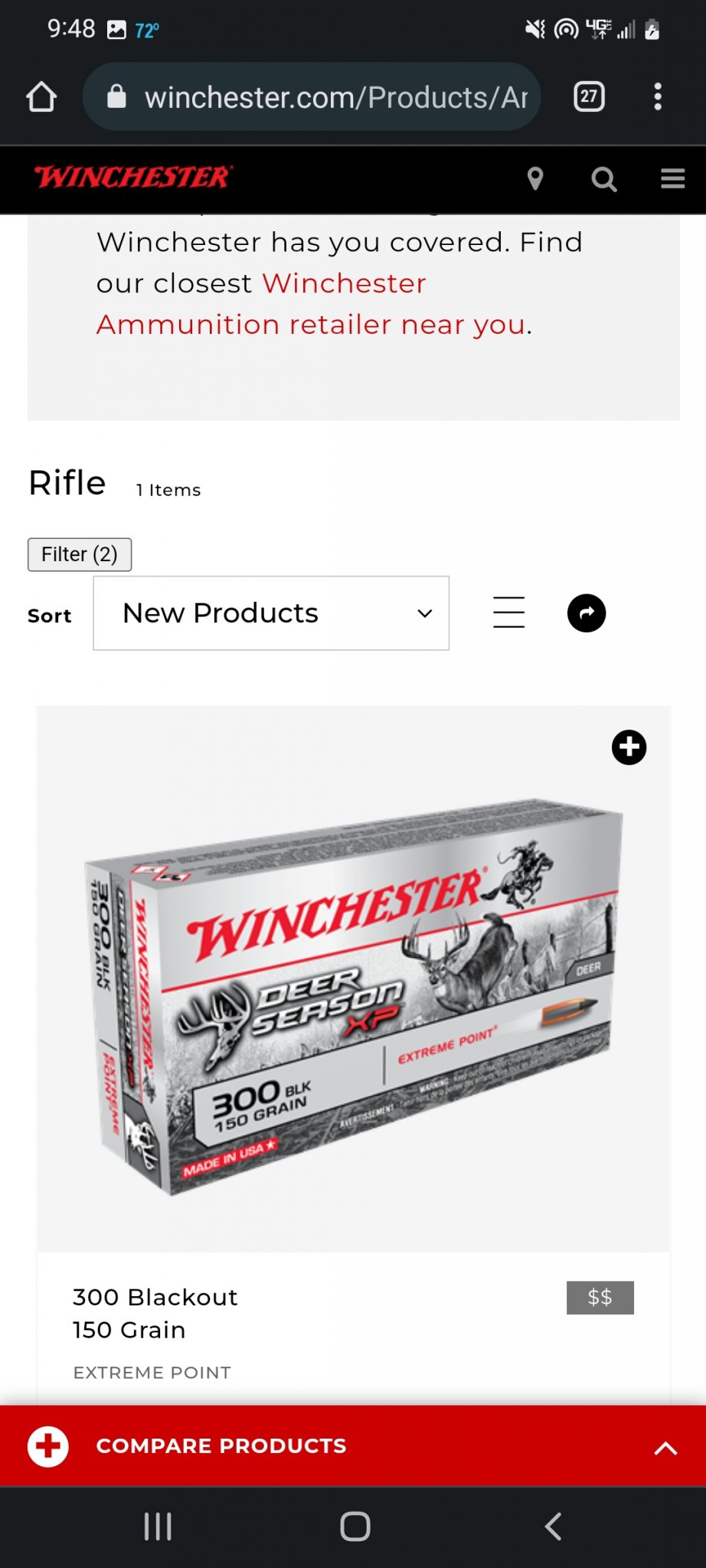
Task: Expand the New Products sort dropdown
Action: pos(271,613)
